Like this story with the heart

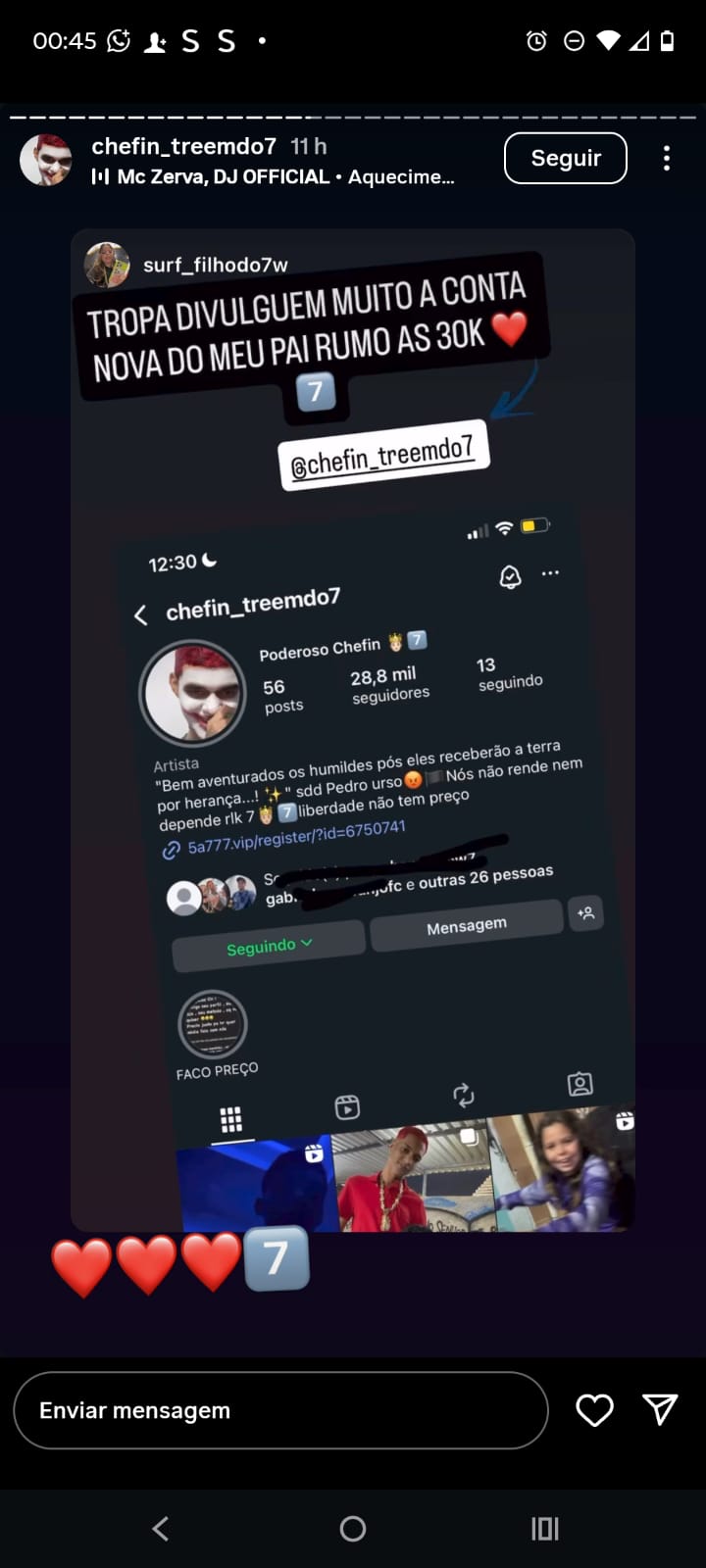[x=594, y=1410]
